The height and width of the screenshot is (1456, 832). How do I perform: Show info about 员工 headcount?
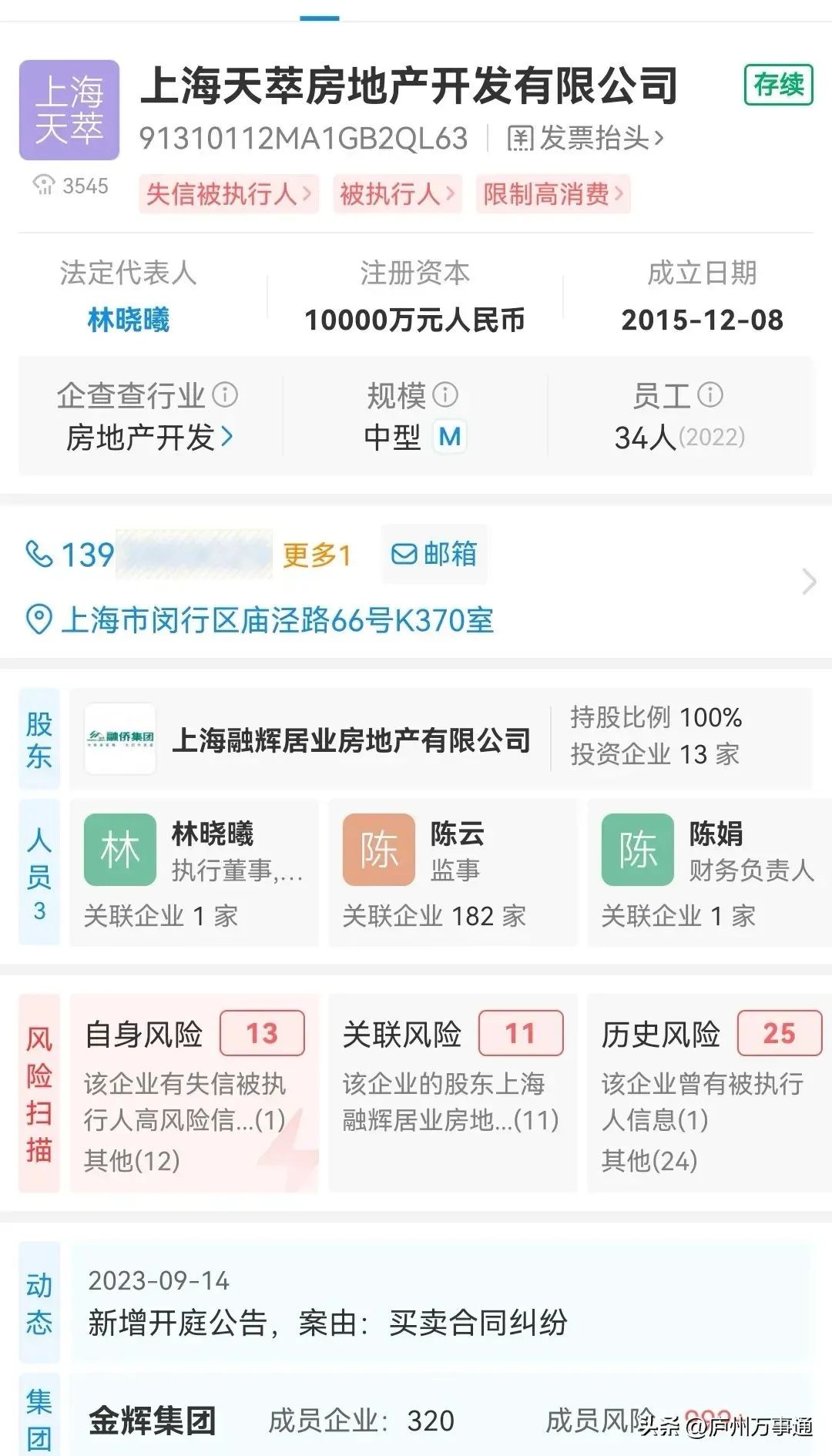(x=710, y=395)
